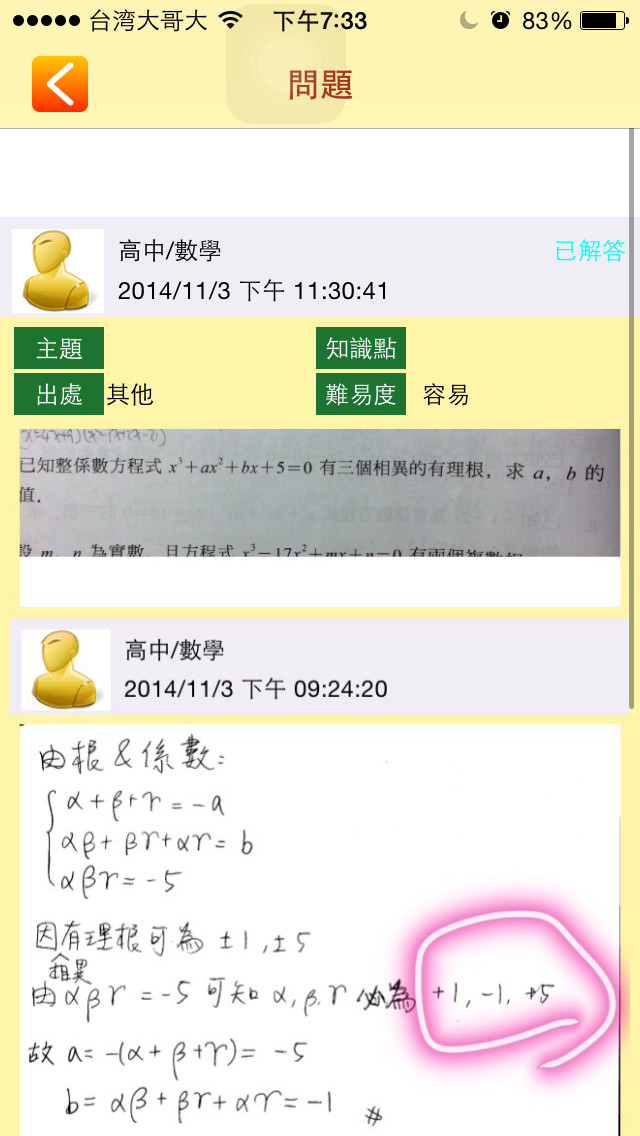Tap answerer's avatar dated 09:24:20

[66, 670]
